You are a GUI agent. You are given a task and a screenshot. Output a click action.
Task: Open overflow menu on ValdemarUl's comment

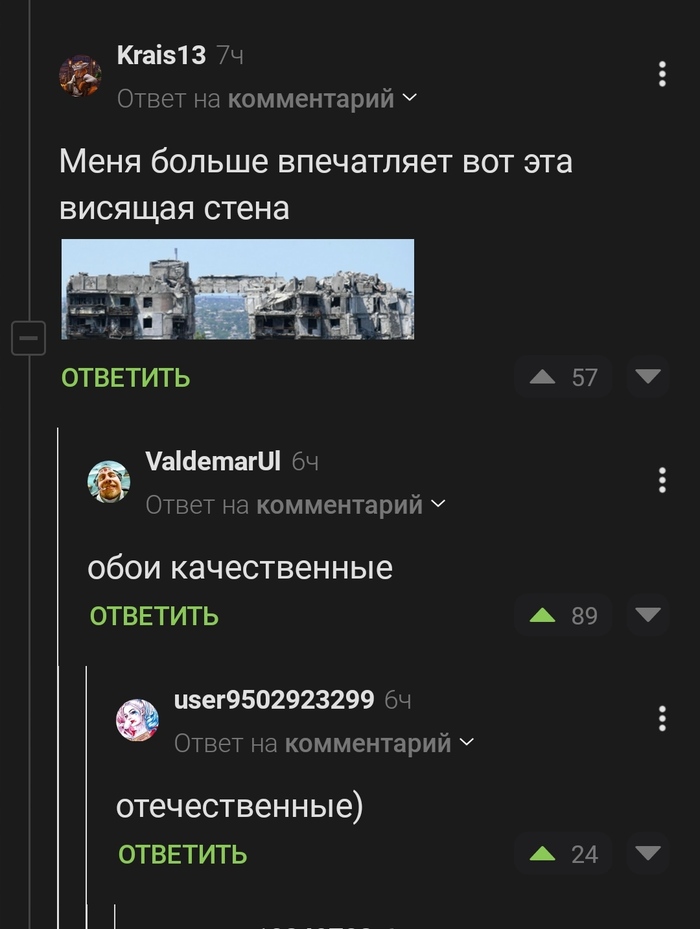coord(662,481)
